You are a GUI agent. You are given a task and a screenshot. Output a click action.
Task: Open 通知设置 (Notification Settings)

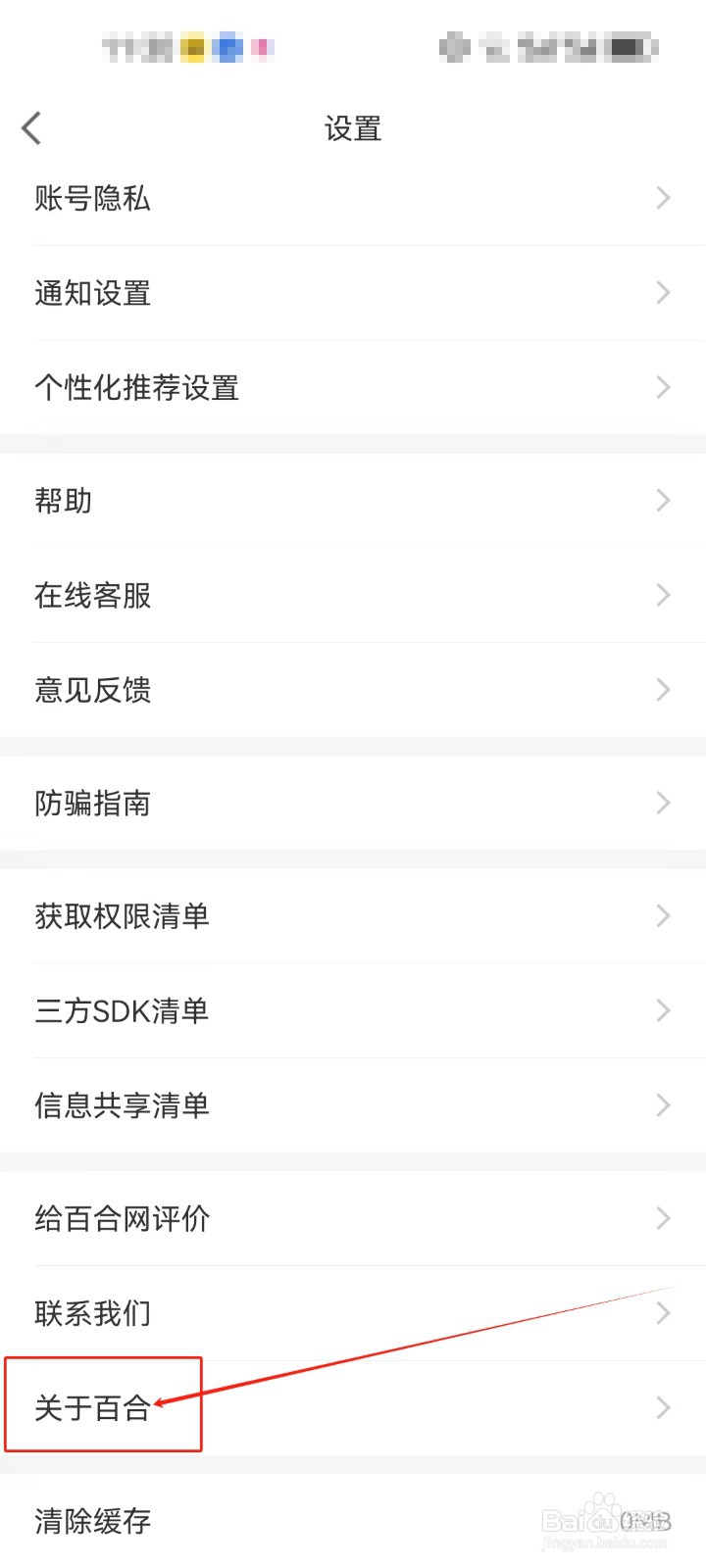click(x=93, y=292)
